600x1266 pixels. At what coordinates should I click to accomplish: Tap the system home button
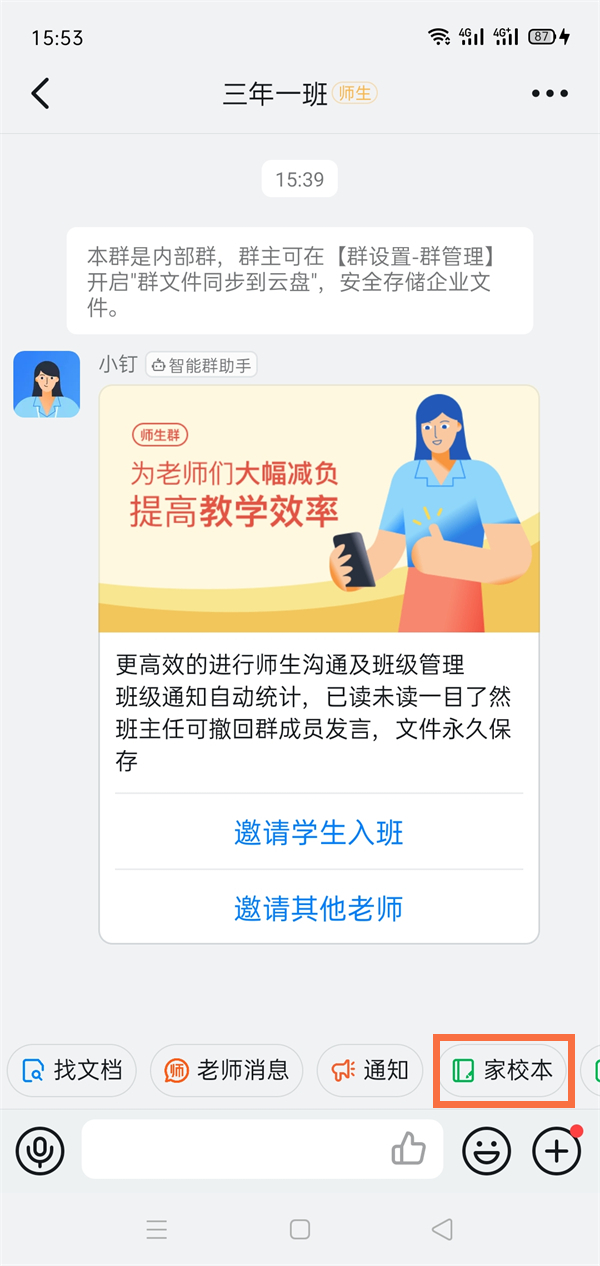[x=300, y=1229]
